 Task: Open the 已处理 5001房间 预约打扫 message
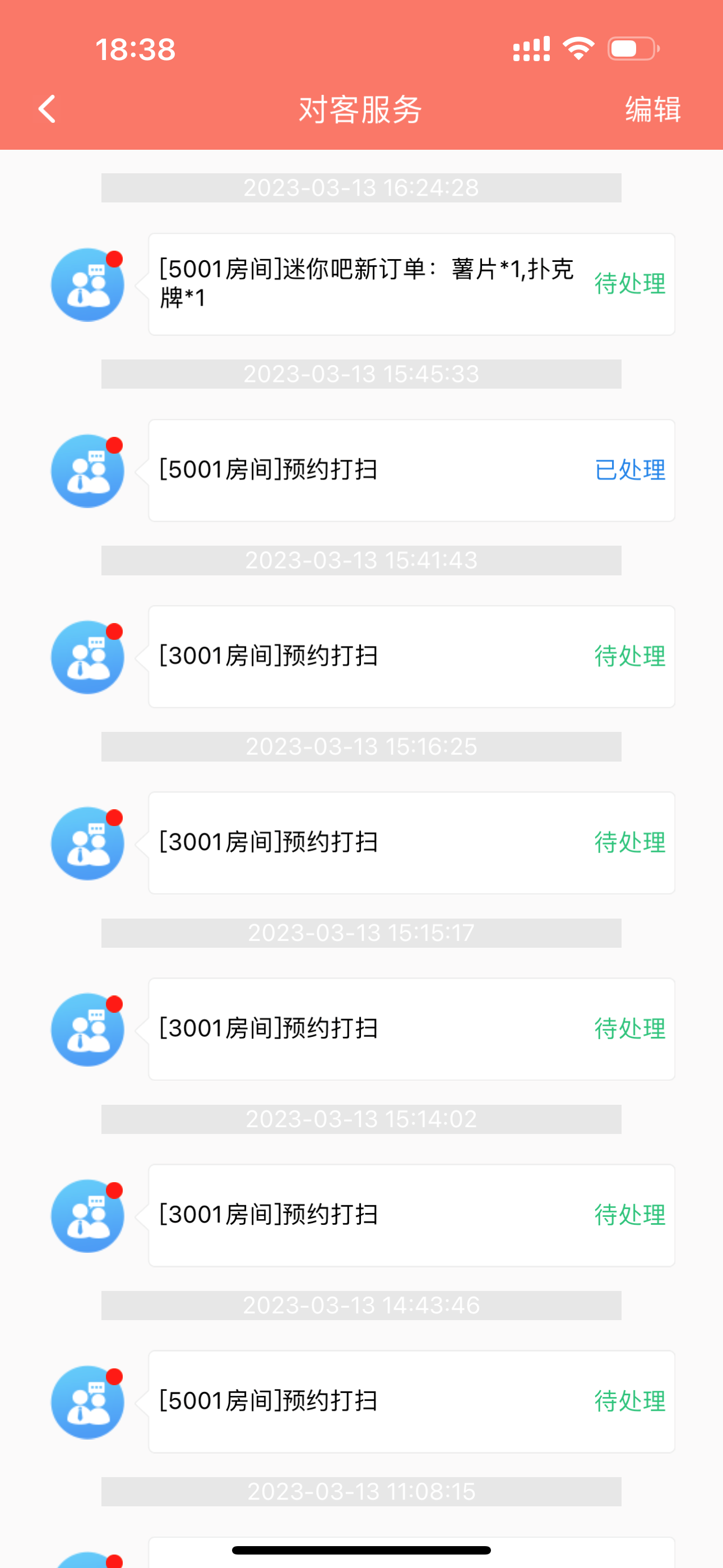(x=411, y=471)
